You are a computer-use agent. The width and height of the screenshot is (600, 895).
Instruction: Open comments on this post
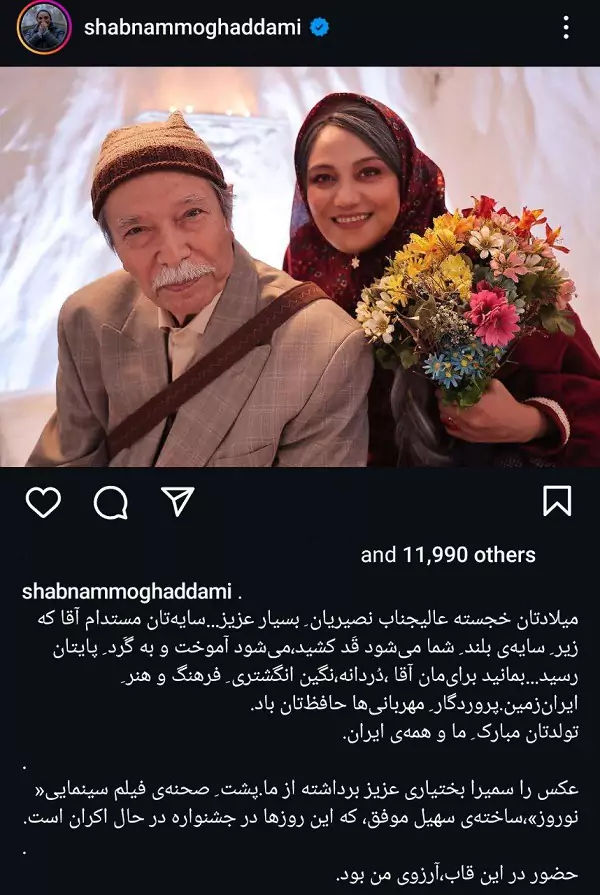110,502
